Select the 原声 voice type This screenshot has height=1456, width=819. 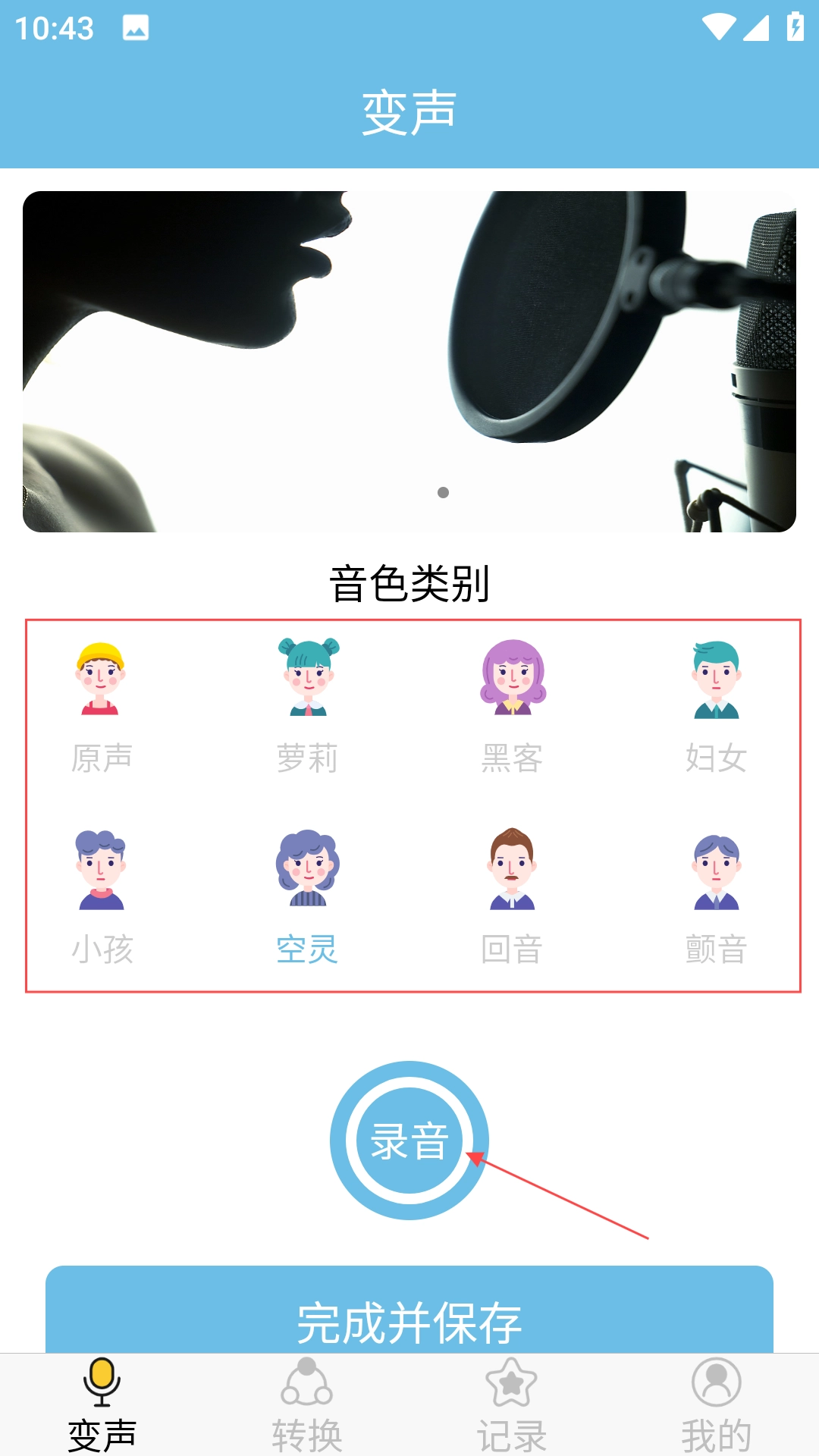102,705
